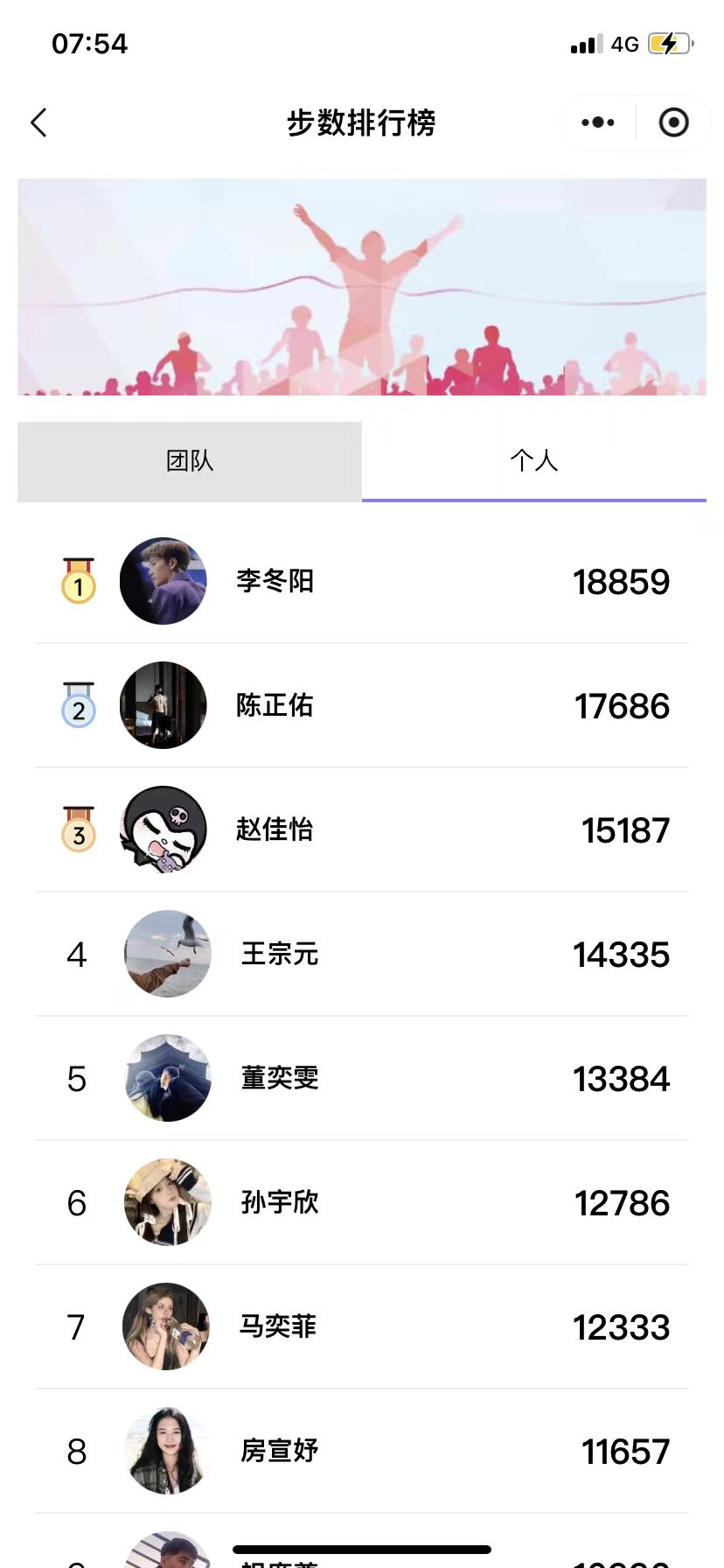Open 孙宇欣's ranking row

pos(362,1203)
